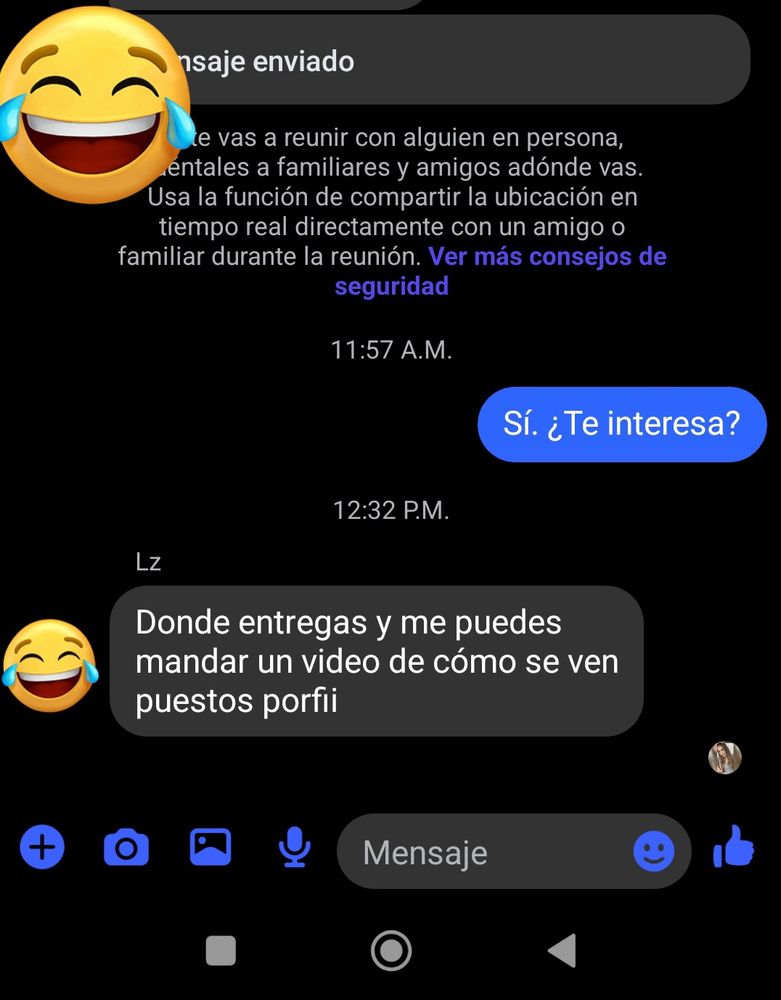
Task: Go back using the system back button
Action: tap(562, 950)
